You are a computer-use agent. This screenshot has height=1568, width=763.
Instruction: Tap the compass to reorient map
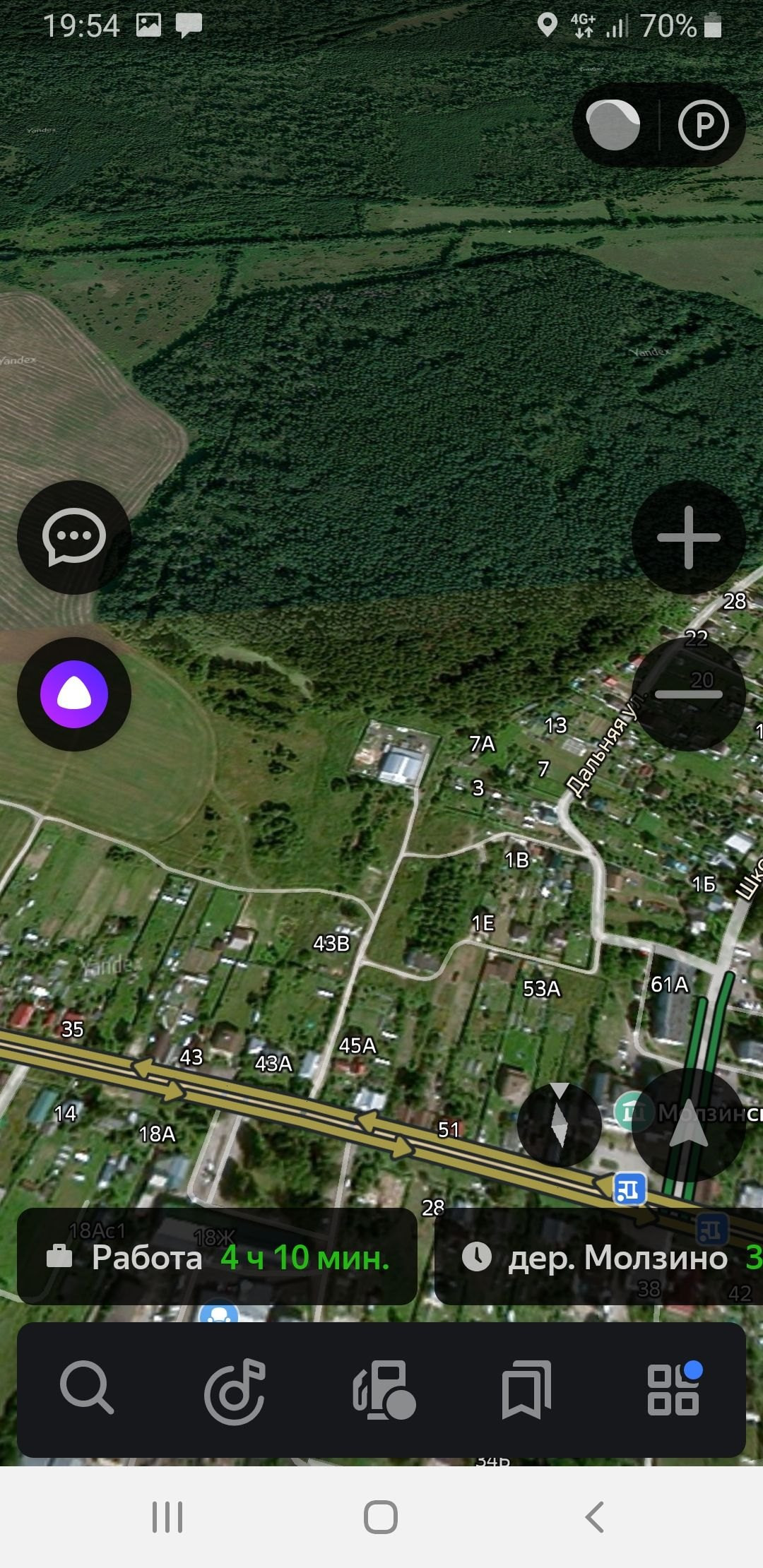click(559, 1124)
